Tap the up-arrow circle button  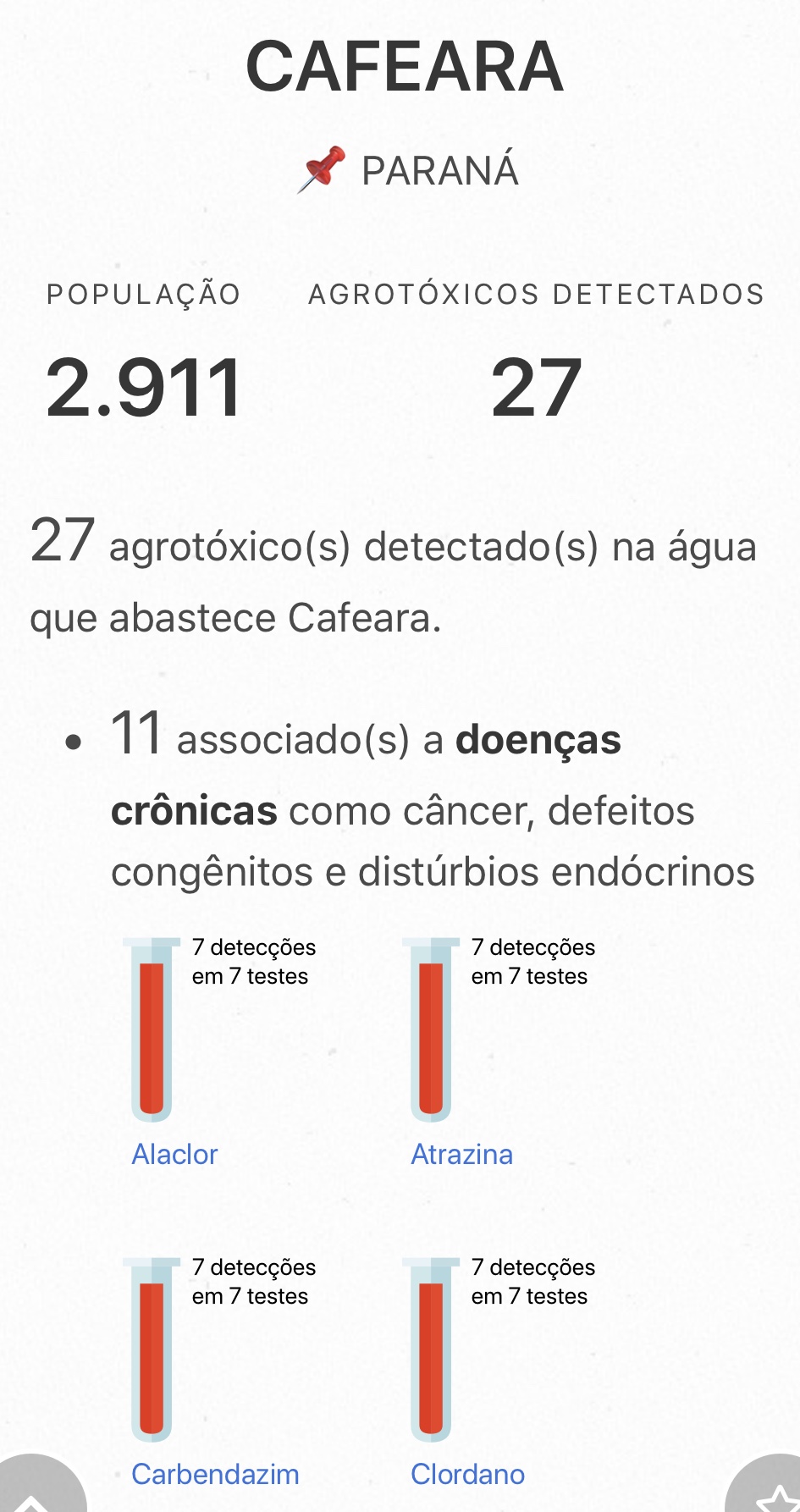click(x=34, y=1486)
